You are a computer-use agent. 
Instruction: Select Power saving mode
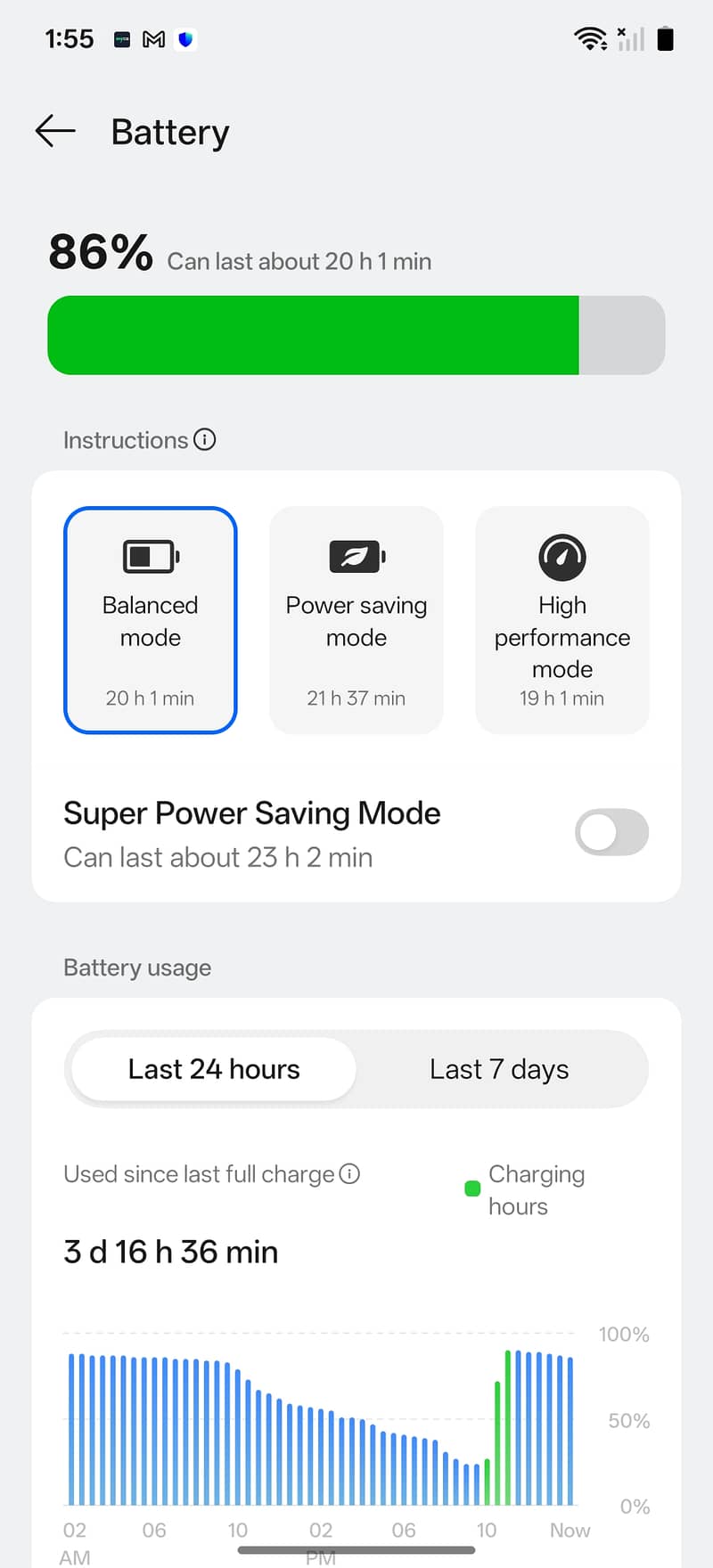[356, 620]
